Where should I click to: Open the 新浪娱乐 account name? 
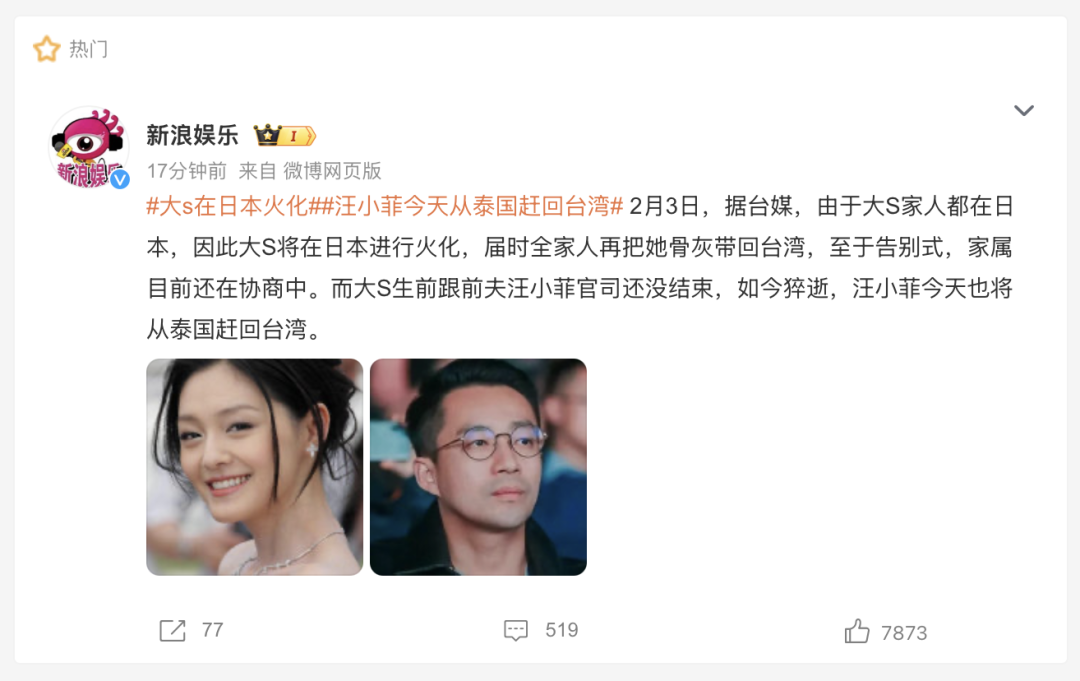(x=193, y=135)
